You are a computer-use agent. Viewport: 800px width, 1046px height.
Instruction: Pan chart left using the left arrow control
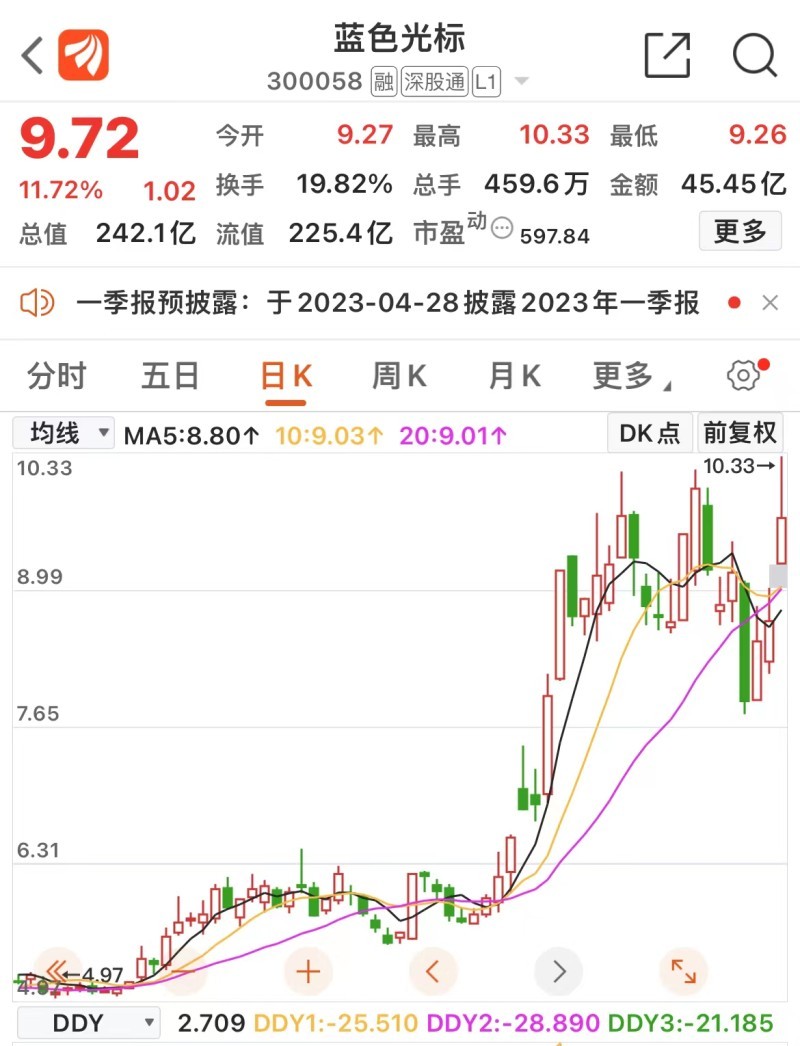click(433, 970)
